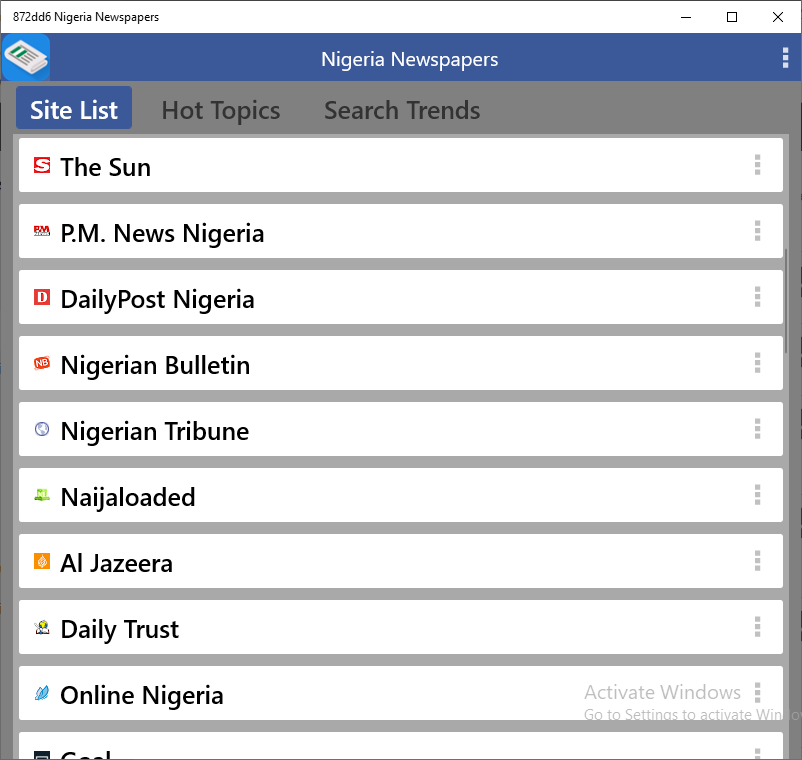This screenshot has height=760, width=802.
Task: Open The Sun newspaper
Action: coord(105,167)
